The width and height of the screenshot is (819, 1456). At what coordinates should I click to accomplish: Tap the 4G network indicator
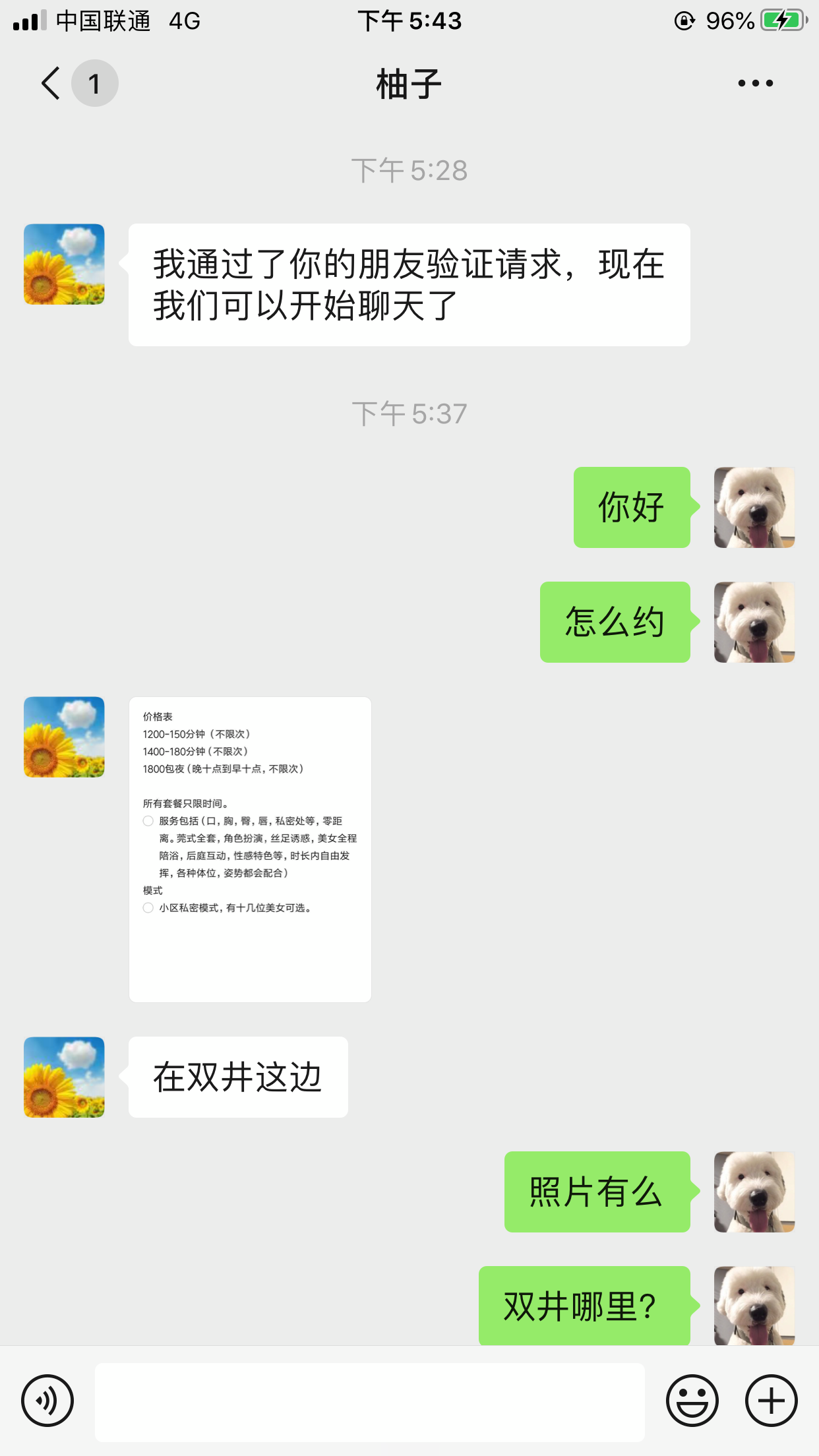click(x=183, y=21)
